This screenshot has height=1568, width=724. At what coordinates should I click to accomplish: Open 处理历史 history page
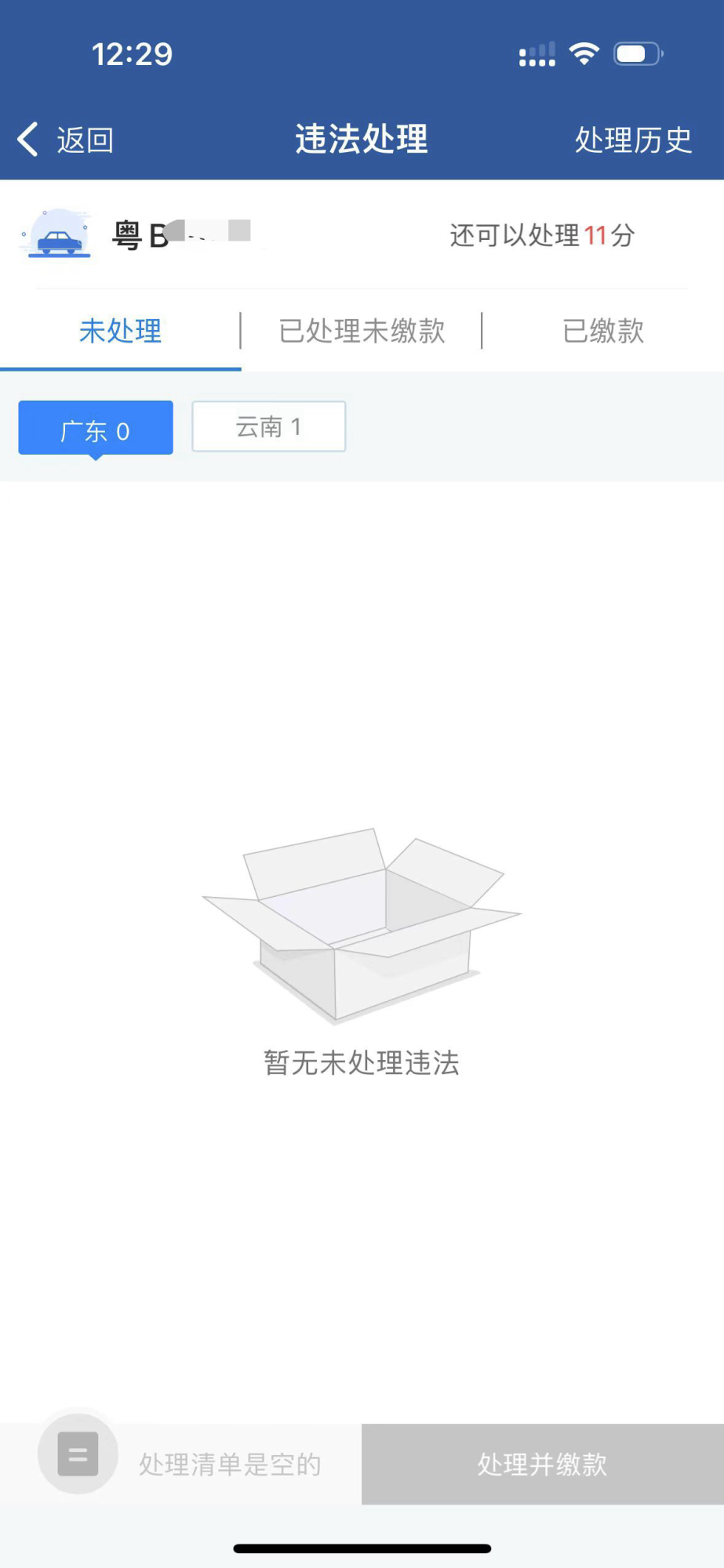pos(633,140)
